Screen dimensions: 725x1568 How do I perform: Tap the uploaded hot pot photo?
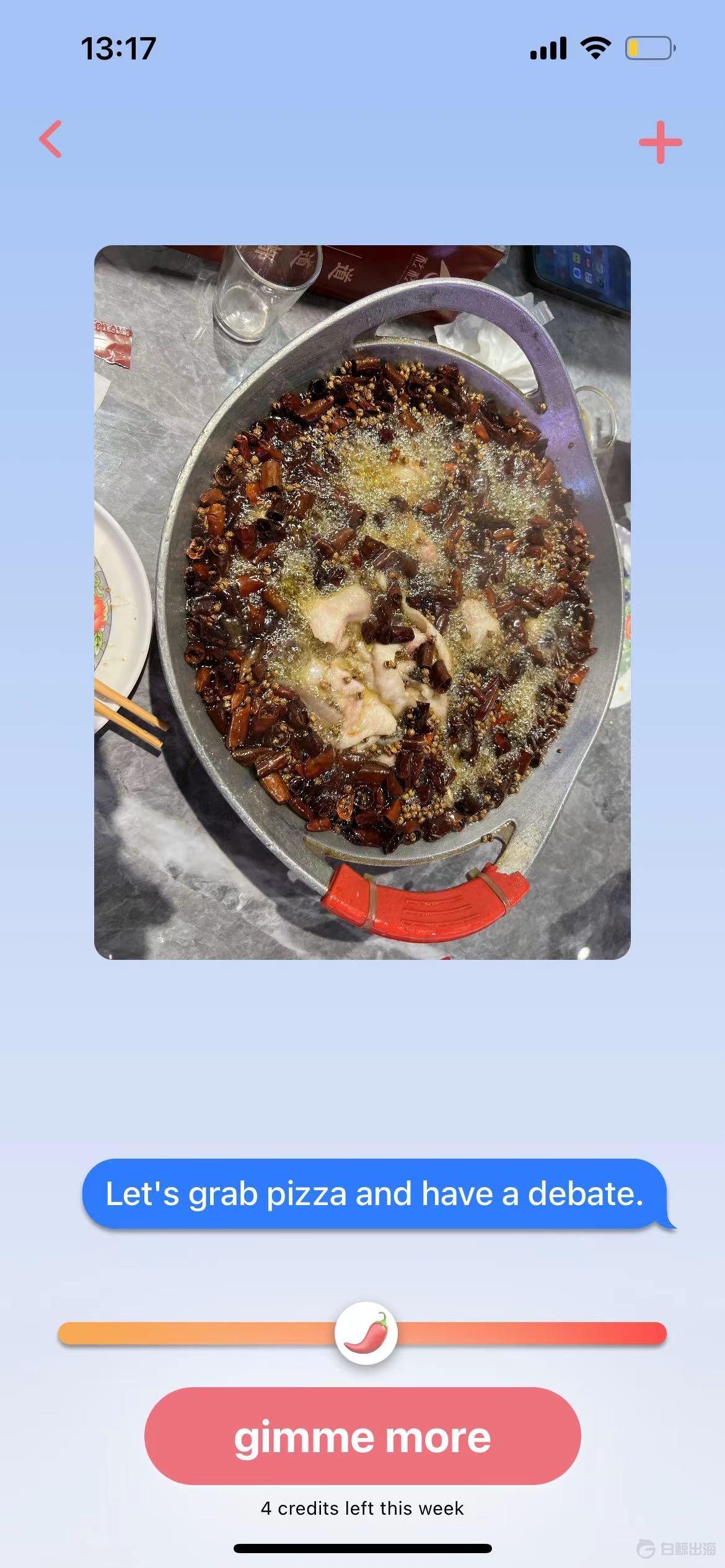(x=362, y=602)
